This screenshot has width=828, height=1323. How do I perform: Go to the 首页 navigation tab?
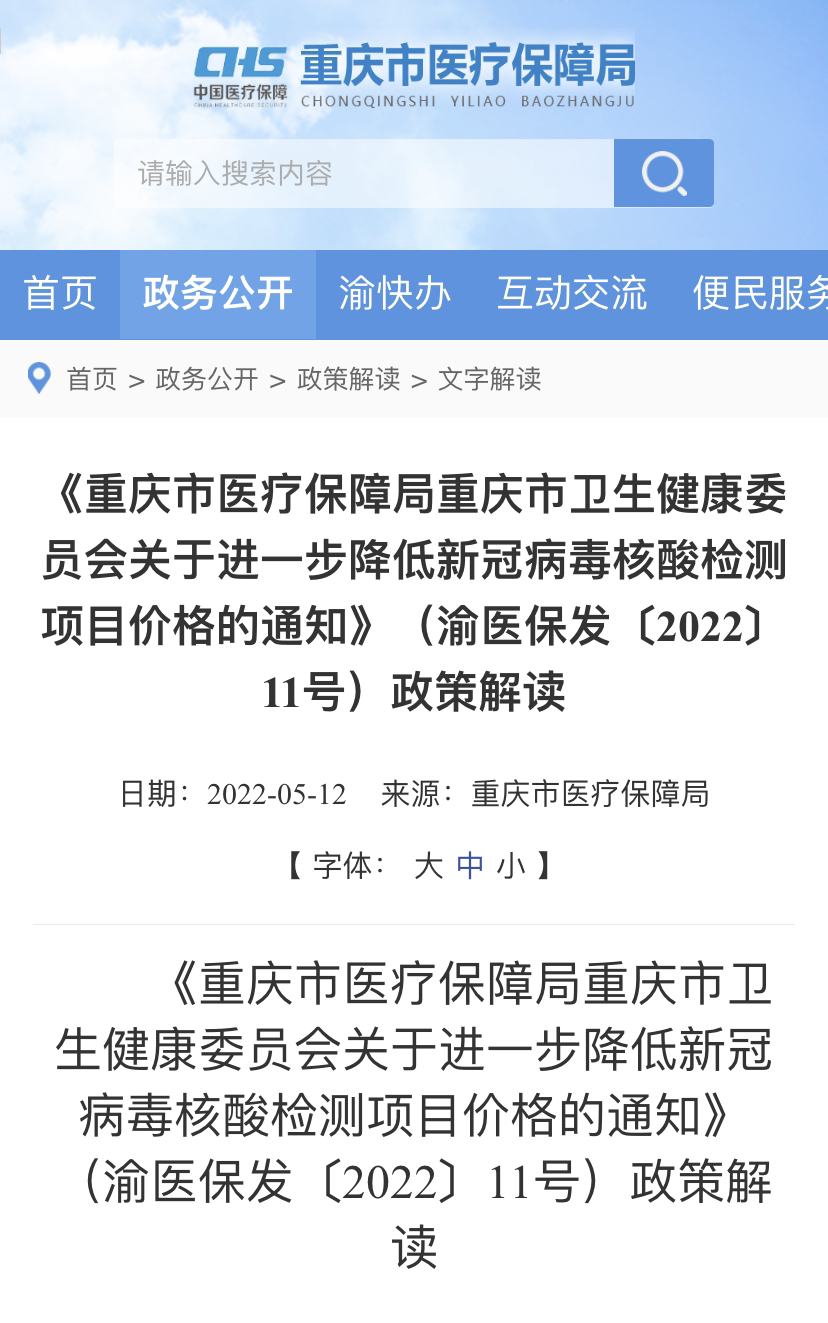click(60, 294)
